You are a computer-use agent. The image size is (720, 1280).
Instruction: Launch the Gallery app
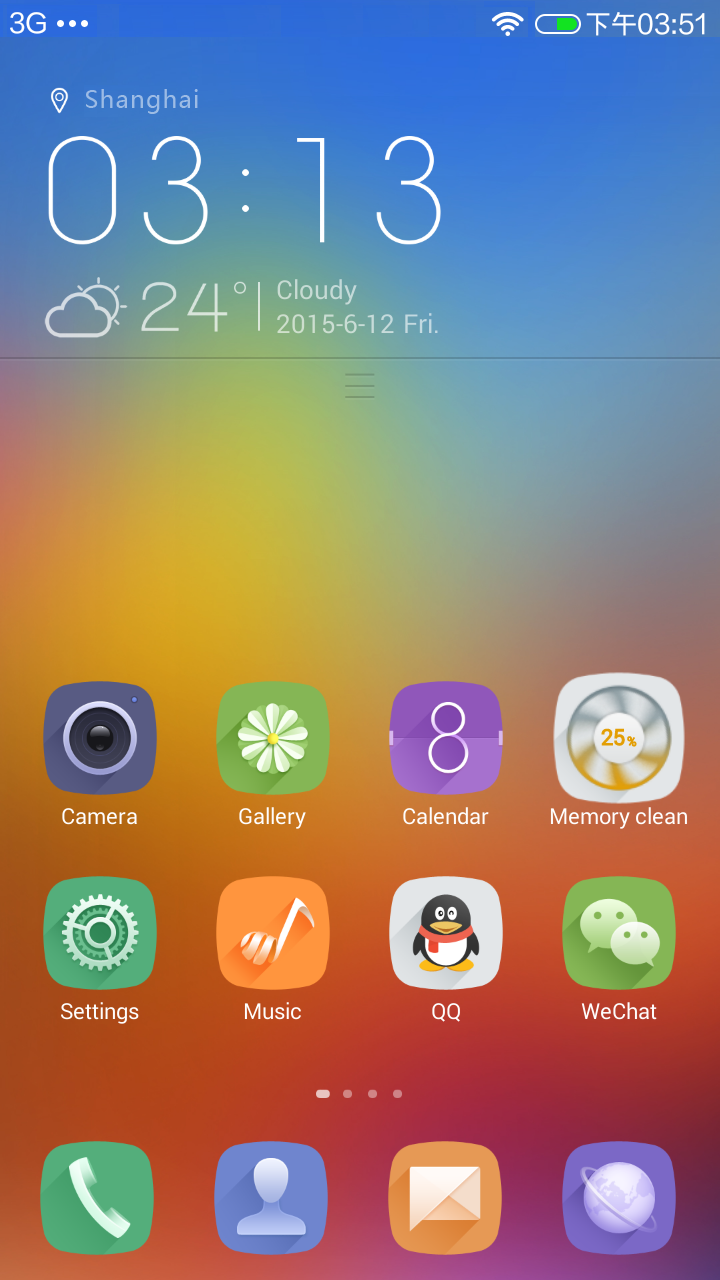pos(272,738)
